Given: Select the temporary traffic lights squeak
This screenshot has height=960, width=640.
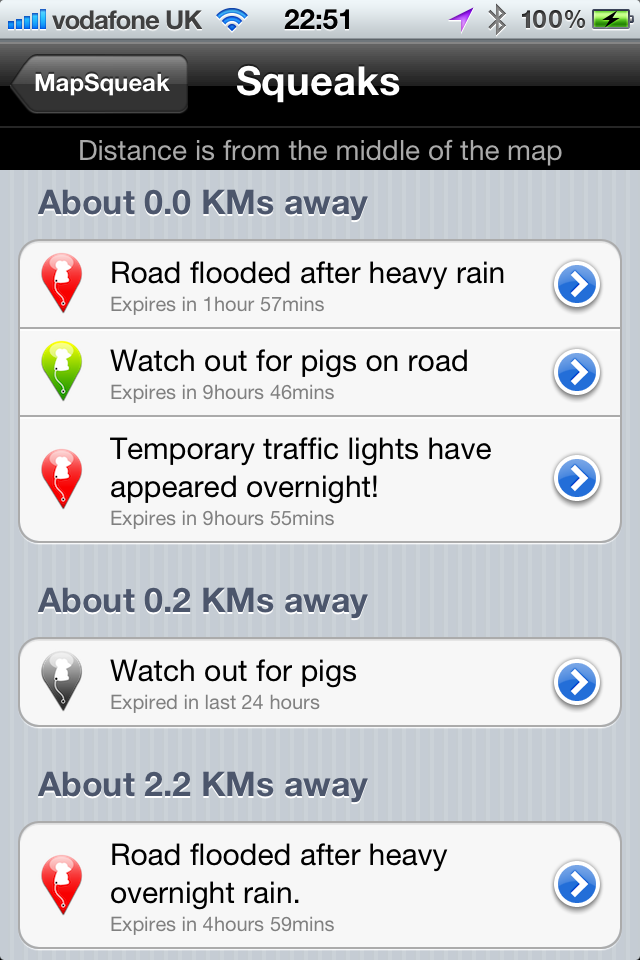Looking at the screenshot, I should pyautogui.click(x=300, y=478).
